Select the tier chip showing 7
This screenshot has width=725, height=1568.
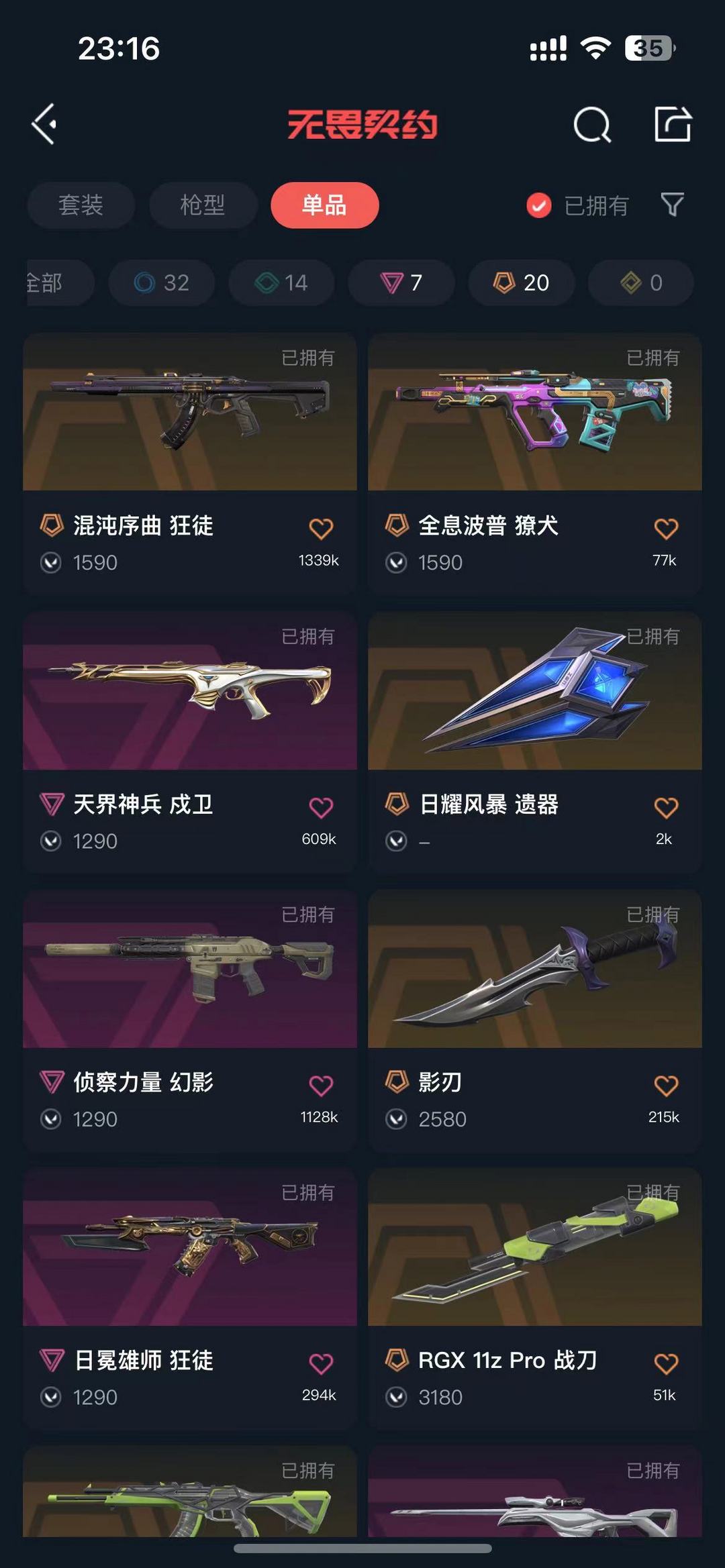tap(401, 282)
